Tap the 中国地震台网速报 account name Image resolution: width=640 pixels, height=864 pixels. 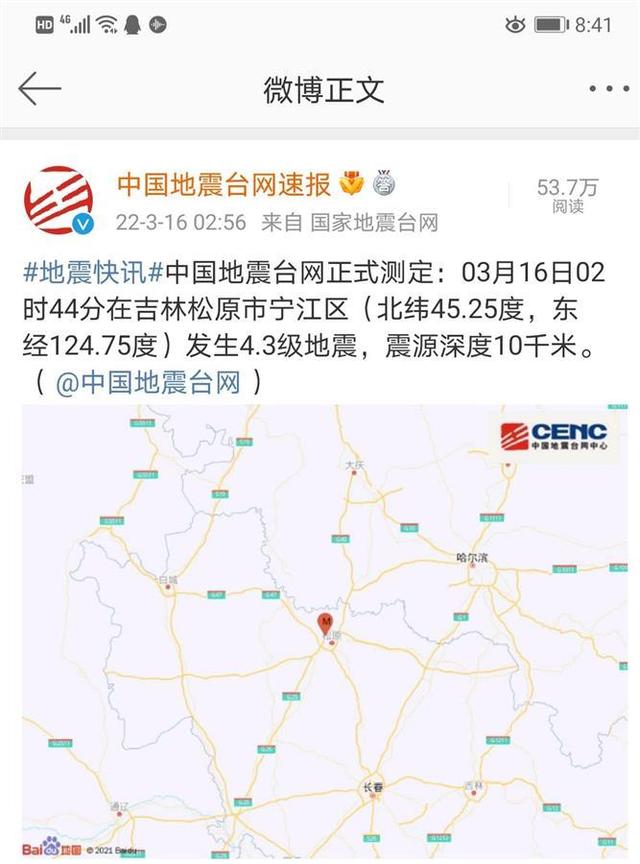pyautogui.click(x=224, y=185)
